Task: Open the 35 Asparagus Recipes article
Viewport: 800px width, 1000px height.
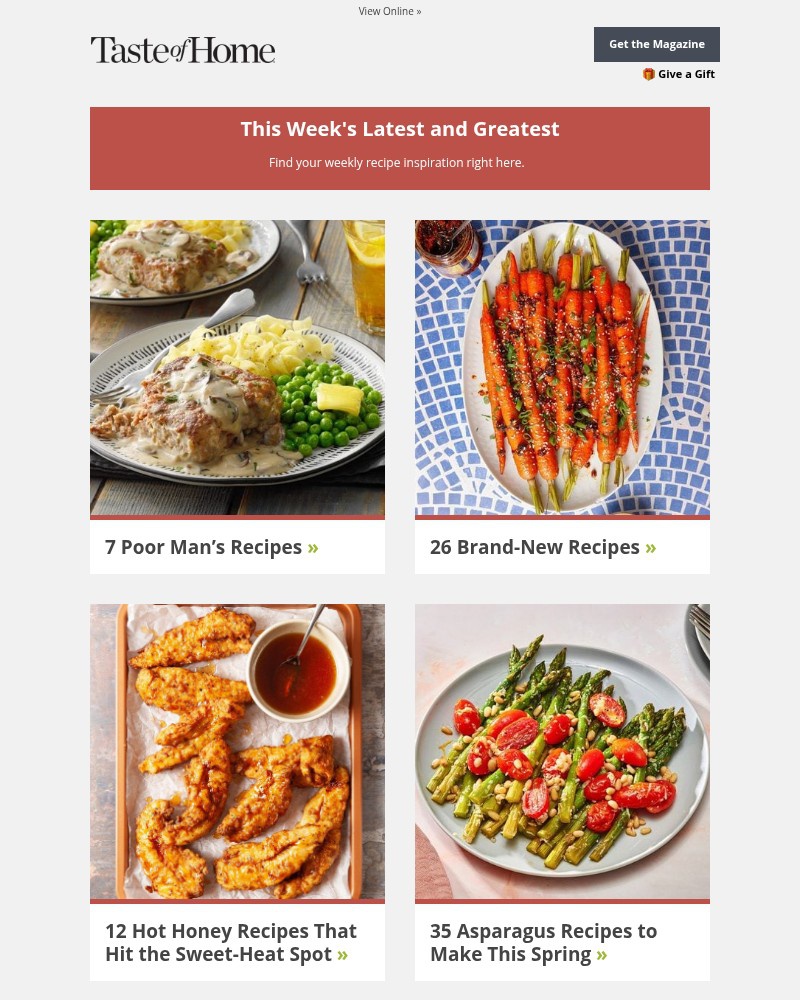Action: point(544,942)
